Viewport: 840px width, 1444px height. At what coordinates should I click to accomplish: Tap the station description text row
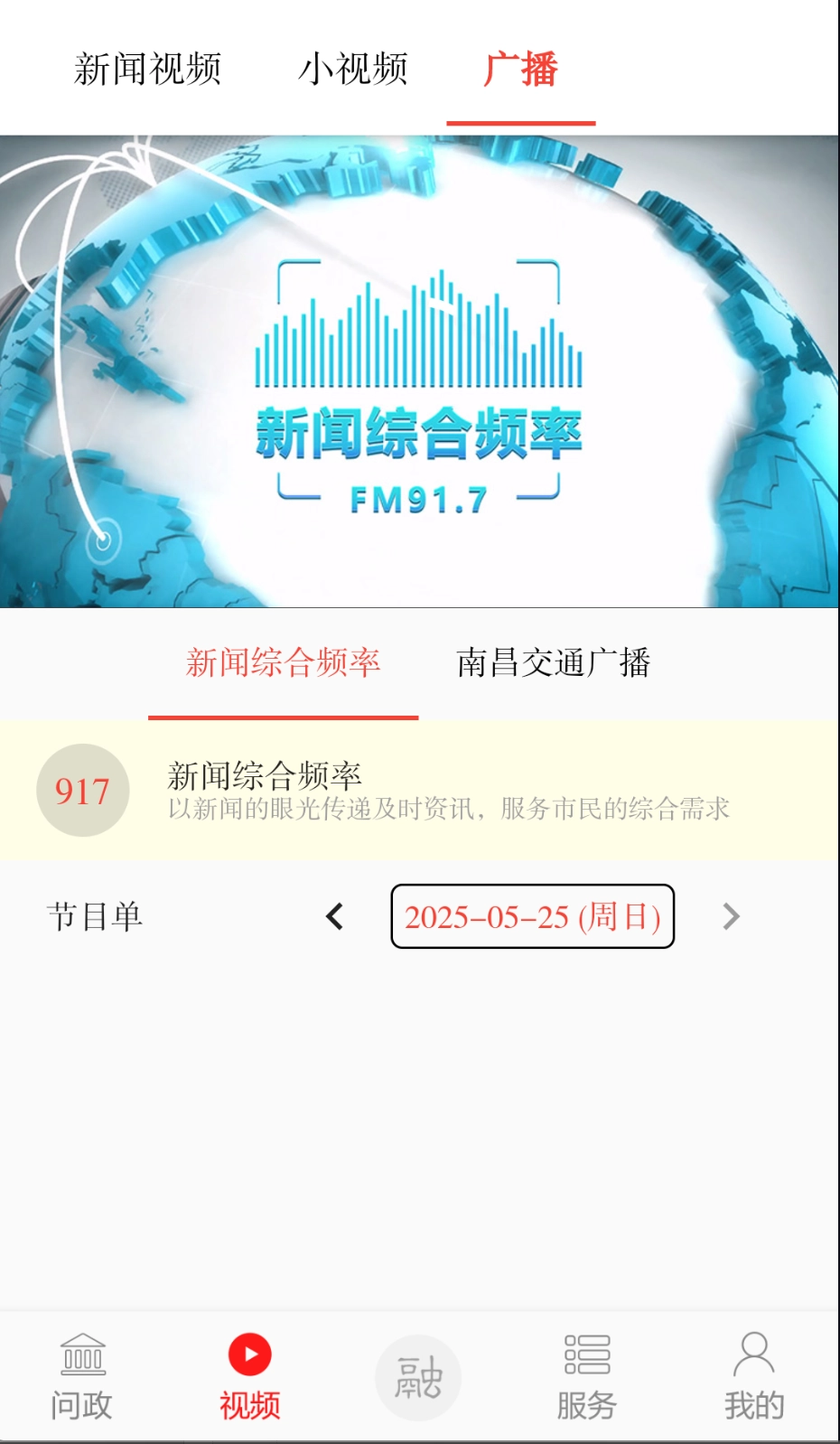(x=452, y=811)
